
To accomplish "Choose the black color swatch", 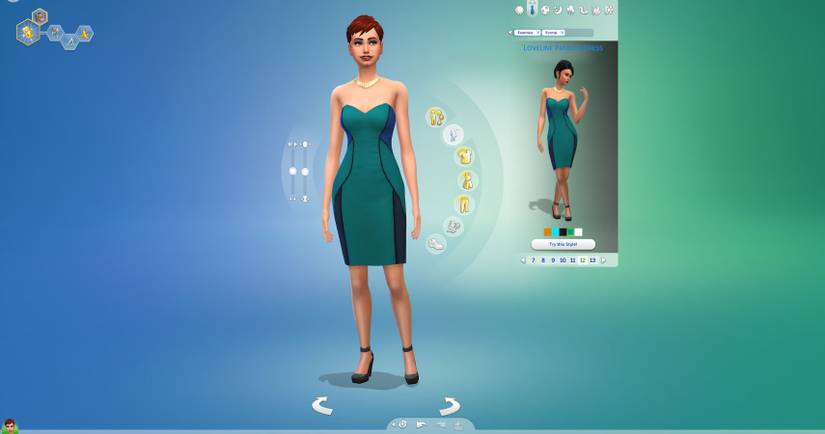I will tap(563, 232).
